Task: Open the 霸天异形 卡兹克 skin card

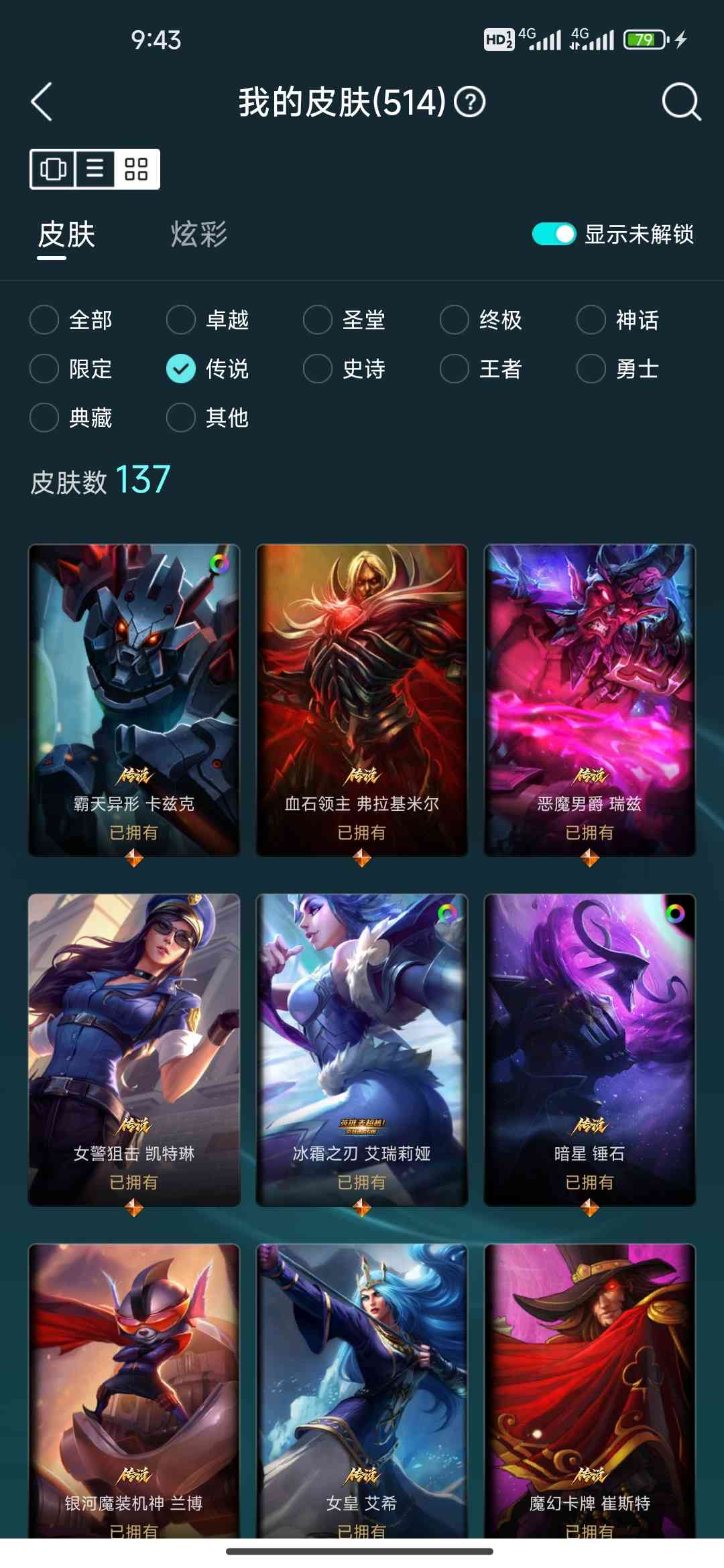Action: coord(134,700)
